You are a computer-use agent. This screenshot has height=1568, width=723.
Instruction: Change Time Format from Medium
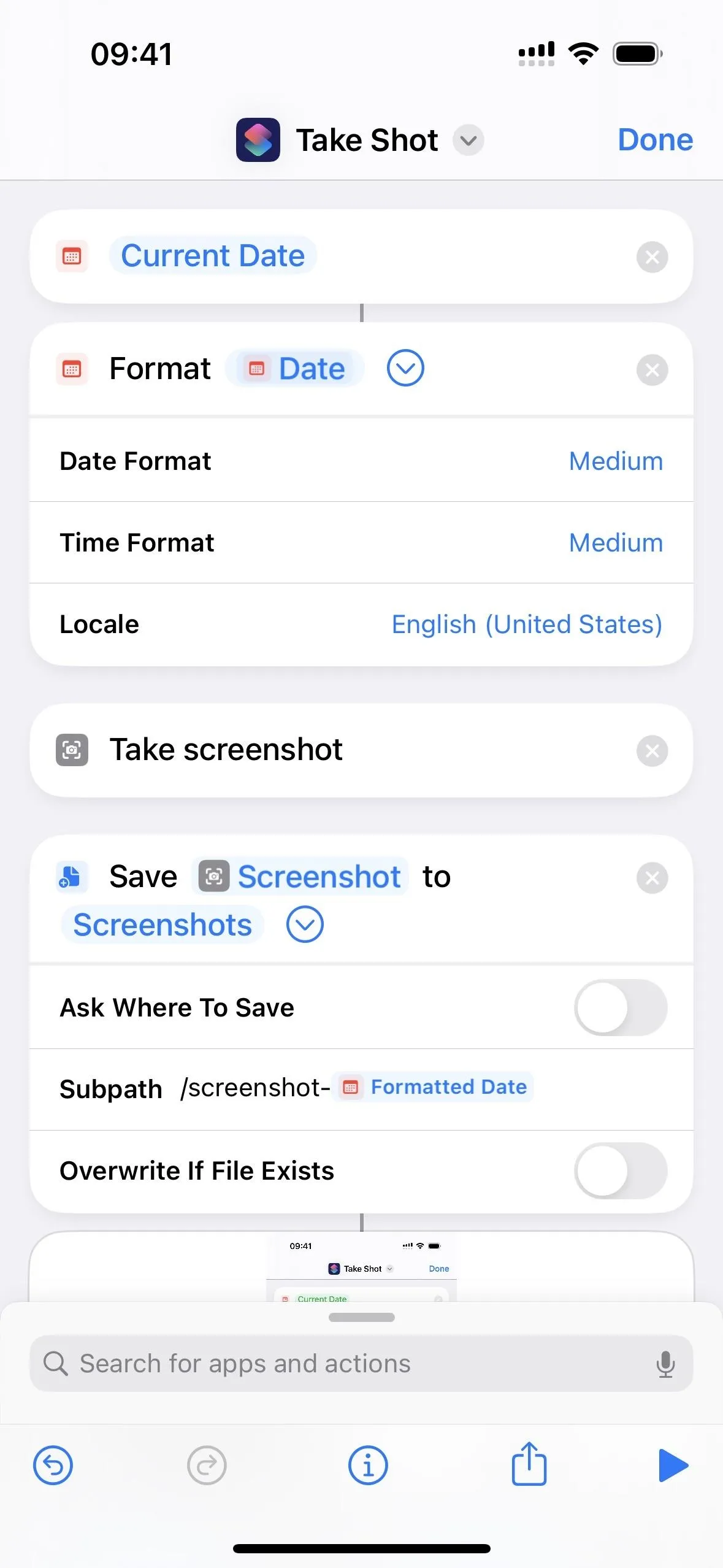tap(616, 543)
